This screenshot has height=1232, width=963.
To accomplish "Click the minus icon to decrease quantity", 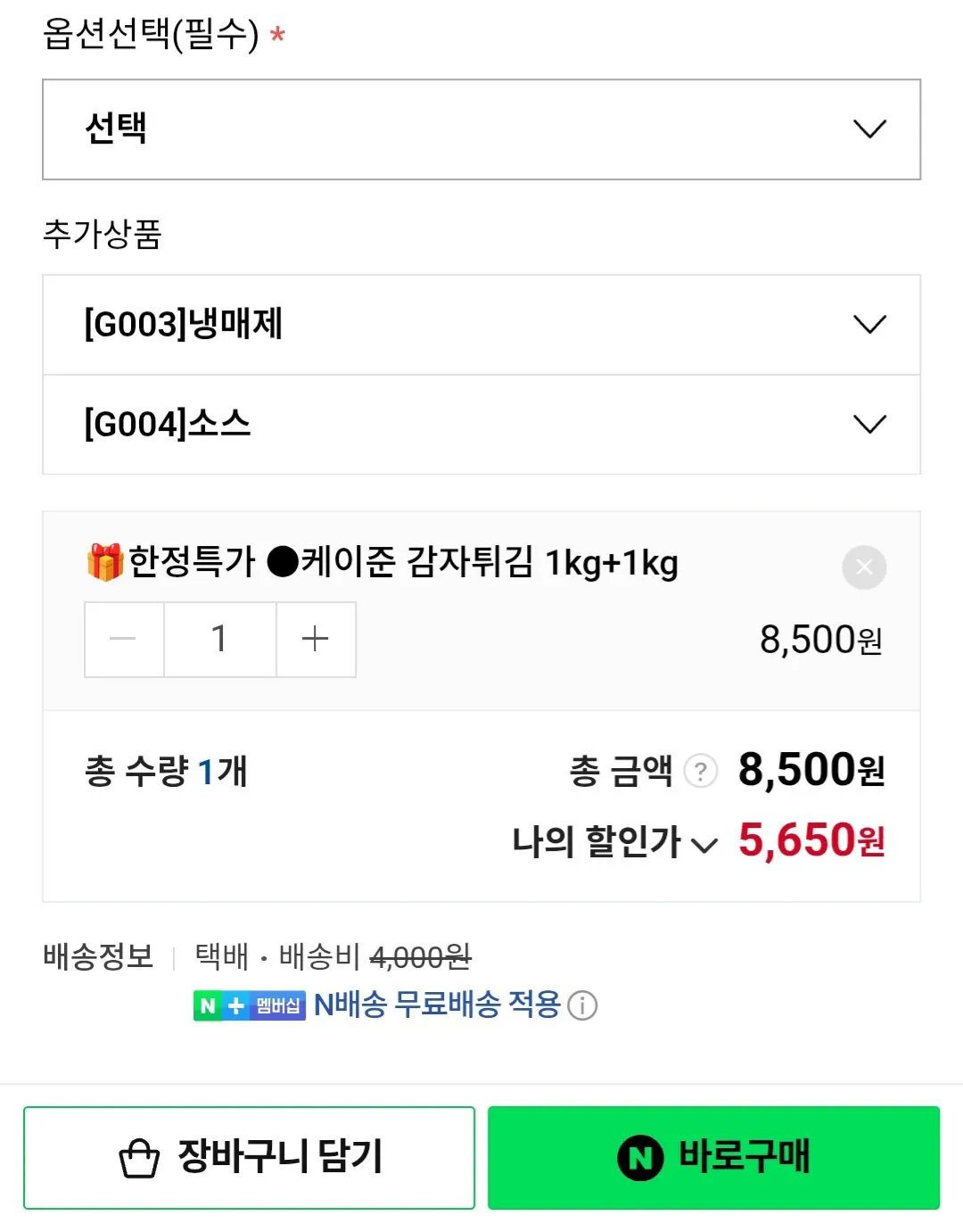I will [123, 639].
